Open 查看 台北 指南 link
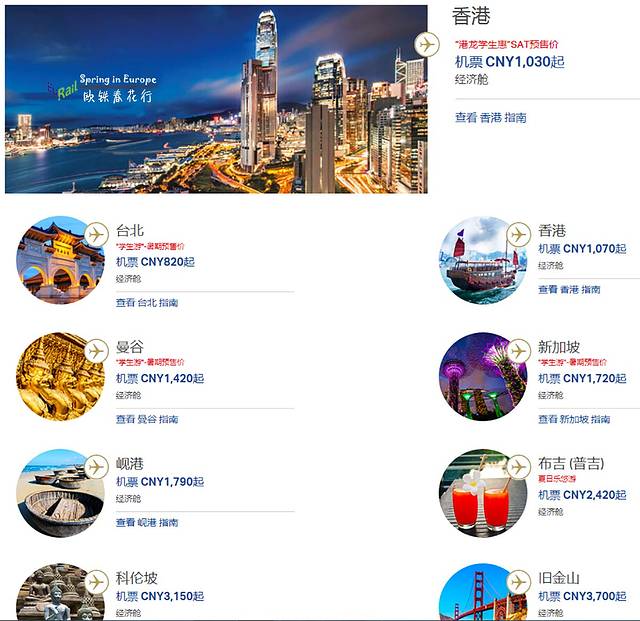The height and width of the screenshot is (621, 640). coord(147,302)
